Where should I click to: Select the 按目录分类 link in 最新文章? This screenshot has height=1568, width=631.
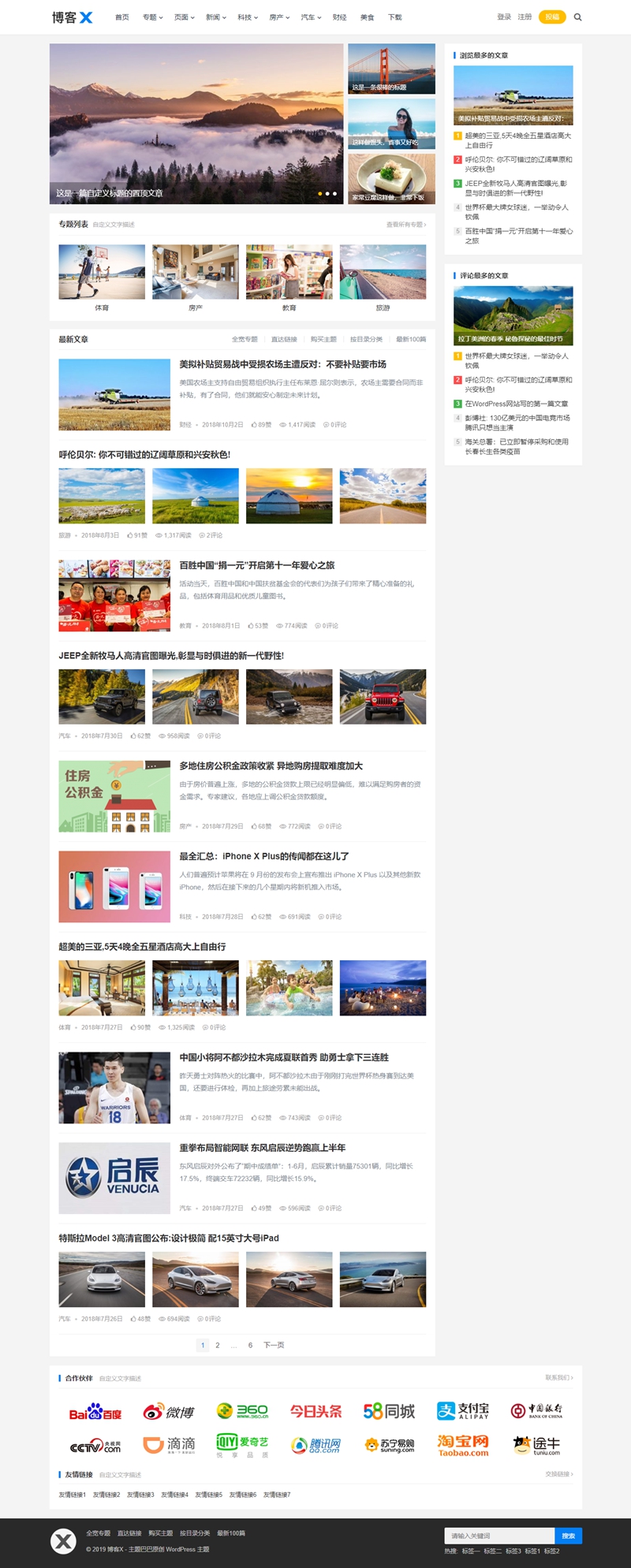366,340
